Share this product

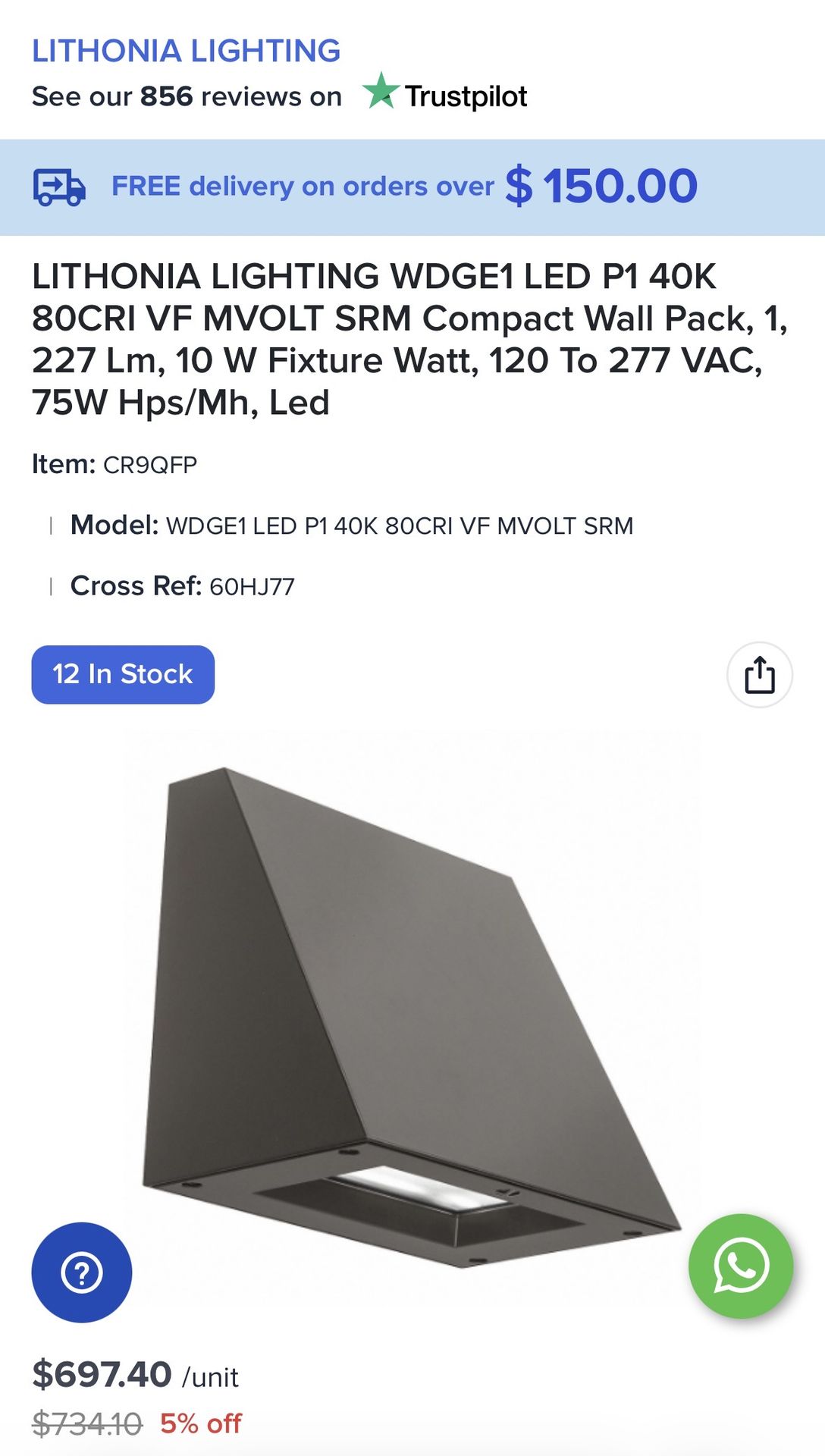[759, 675]
